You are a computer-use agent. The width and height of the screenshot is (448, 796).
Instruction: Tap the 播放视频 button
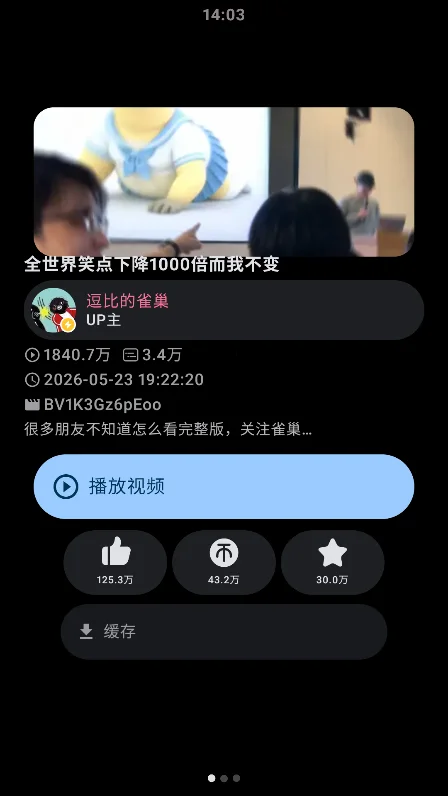tap(224, 486)
